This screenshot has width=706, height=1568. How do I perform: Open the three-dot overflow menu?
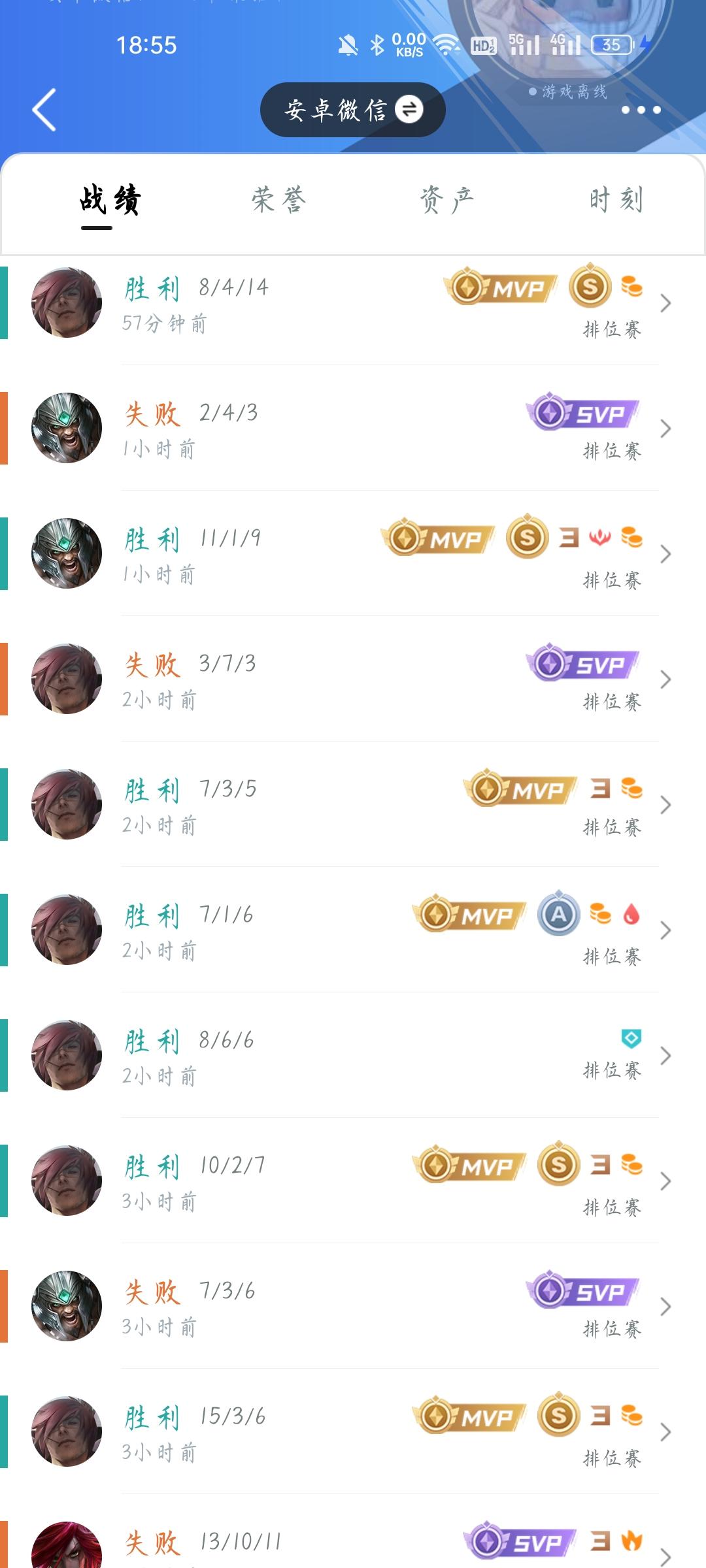coord(641,110)
